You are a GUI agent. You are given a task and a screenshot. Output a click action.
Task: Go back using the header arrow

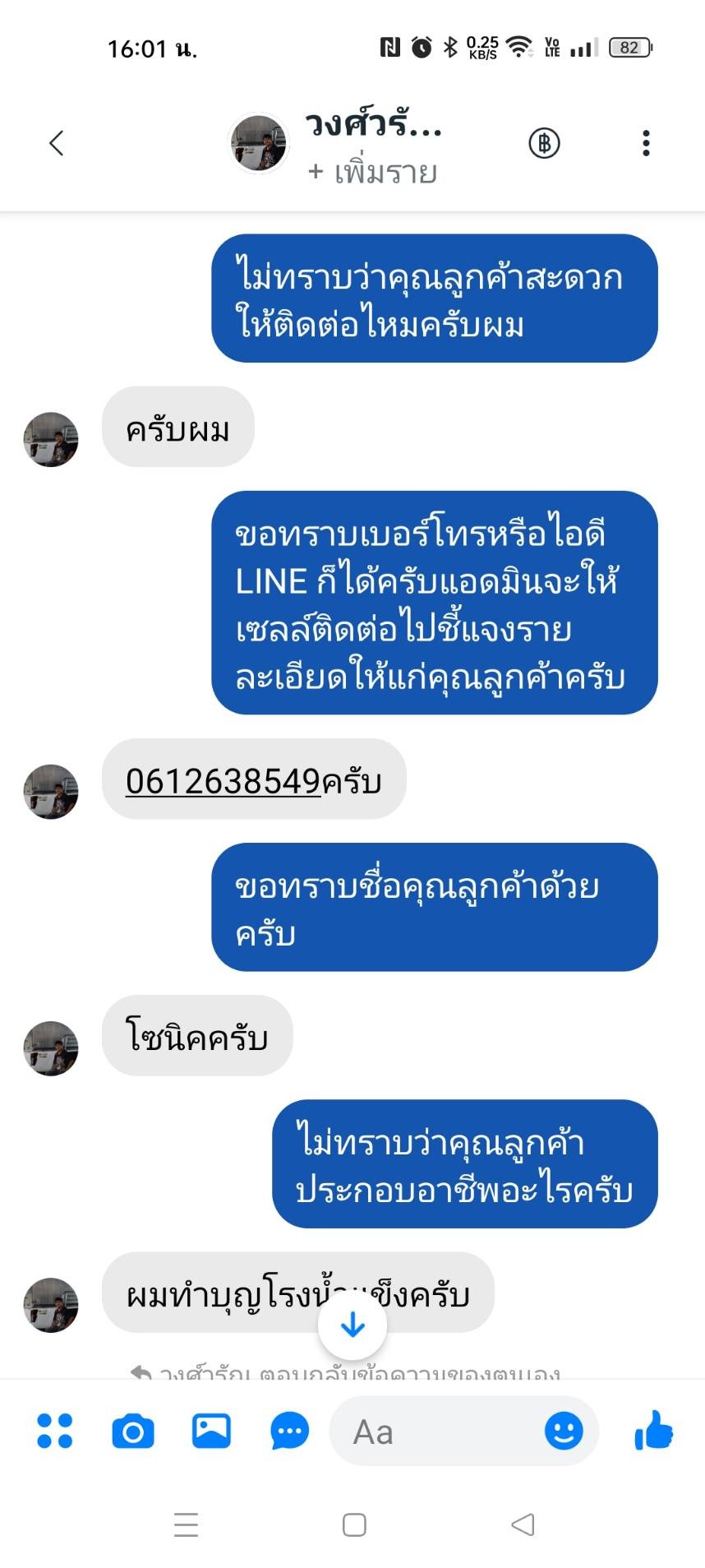[x=56, y=143]
